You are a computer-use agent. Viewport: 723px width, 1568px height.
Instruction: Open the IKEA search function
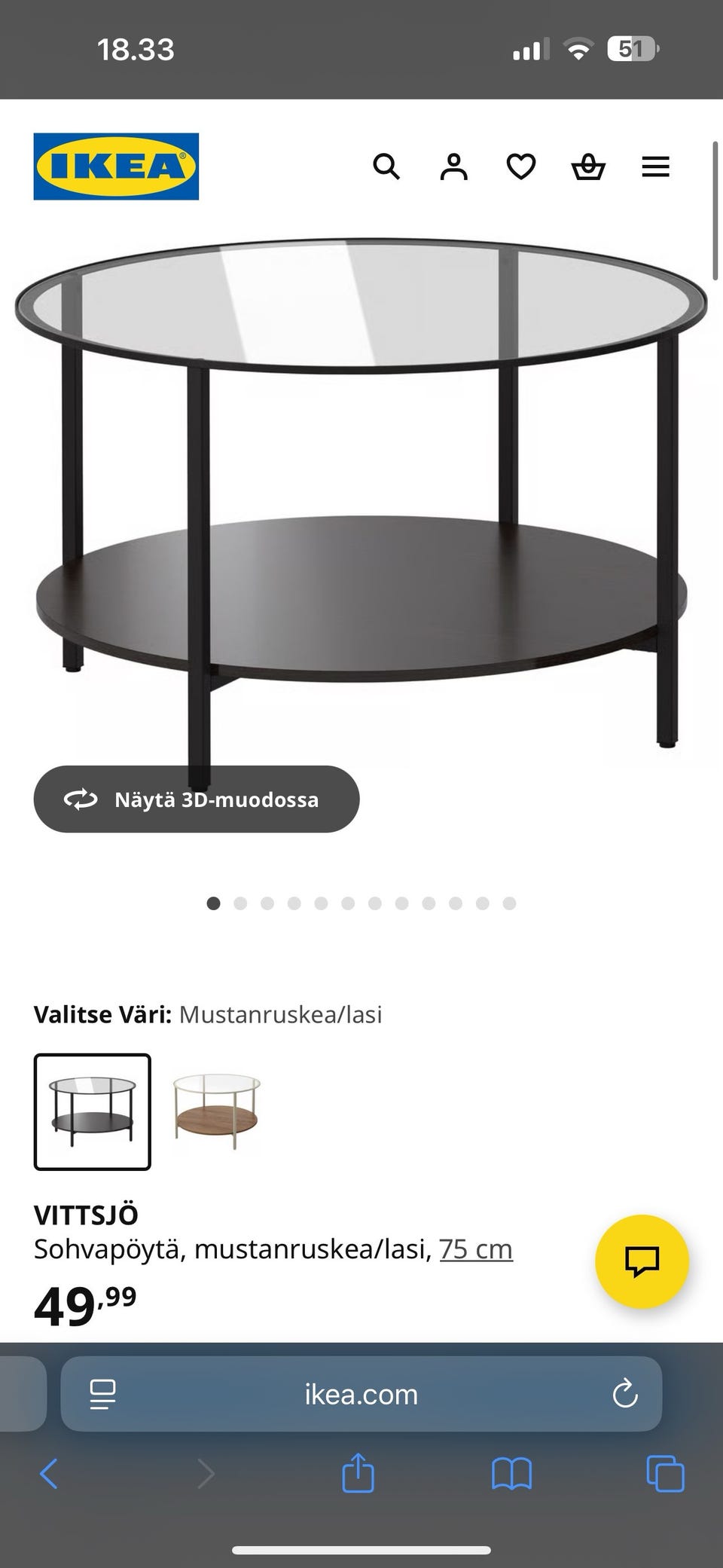[x=388, y=167]
